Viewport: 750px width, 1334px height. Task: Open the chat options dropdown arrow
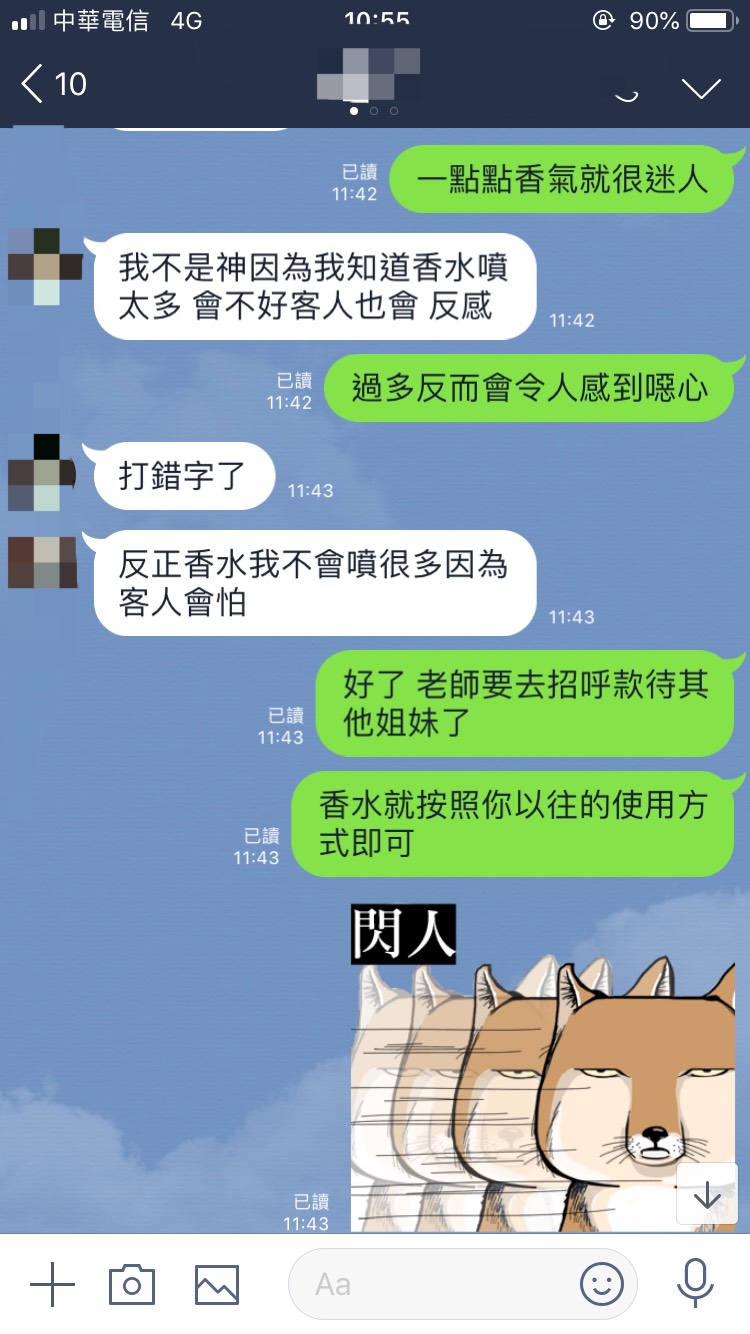point(701,87)
